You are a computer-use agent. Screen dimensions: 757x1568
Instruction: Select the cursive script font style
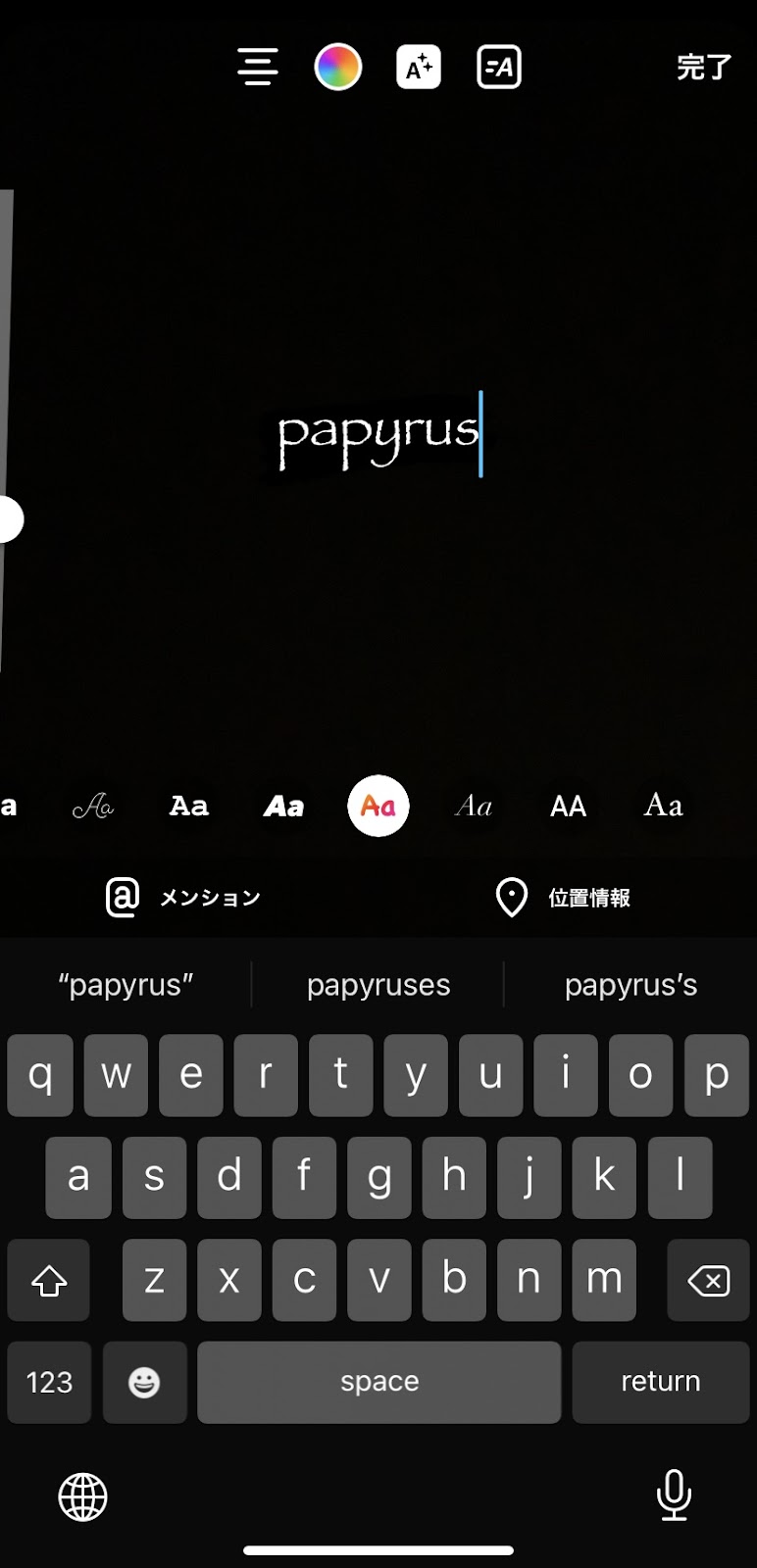(x=94, y=806)
